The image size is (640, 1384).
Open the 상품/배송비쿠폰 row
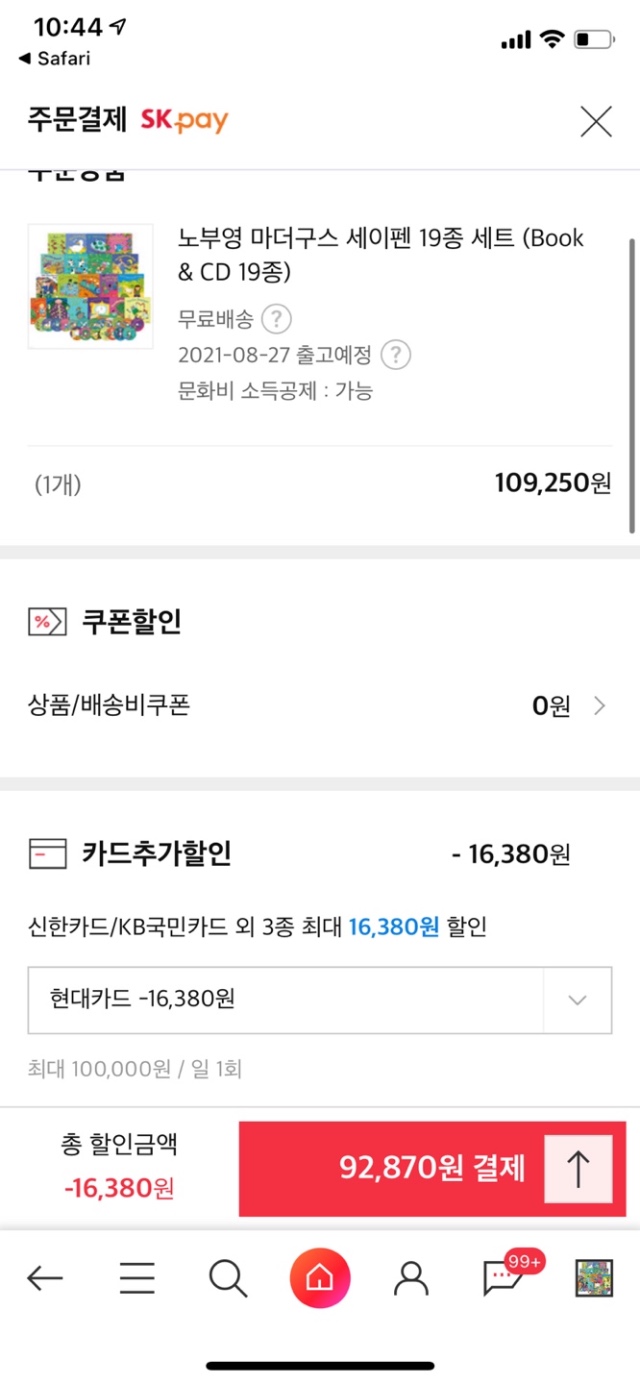[318, 706]
